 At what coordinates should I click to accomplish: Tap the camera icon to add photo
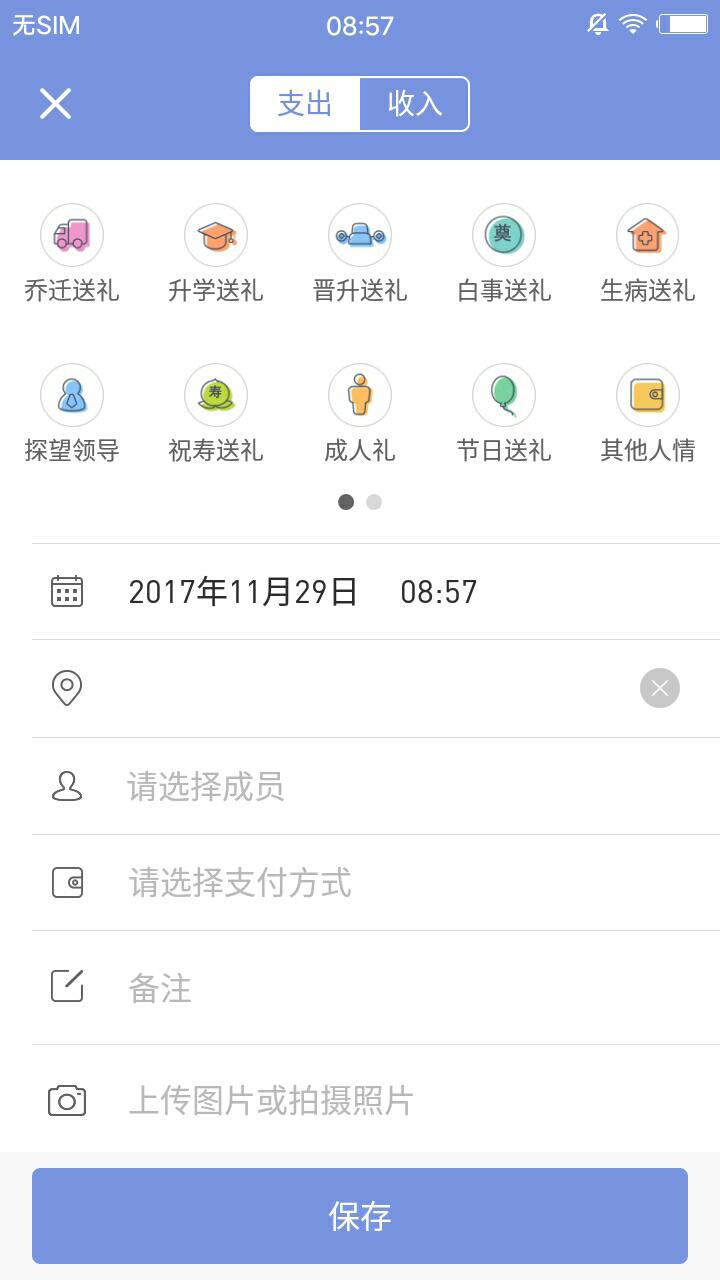[66, 1100]
